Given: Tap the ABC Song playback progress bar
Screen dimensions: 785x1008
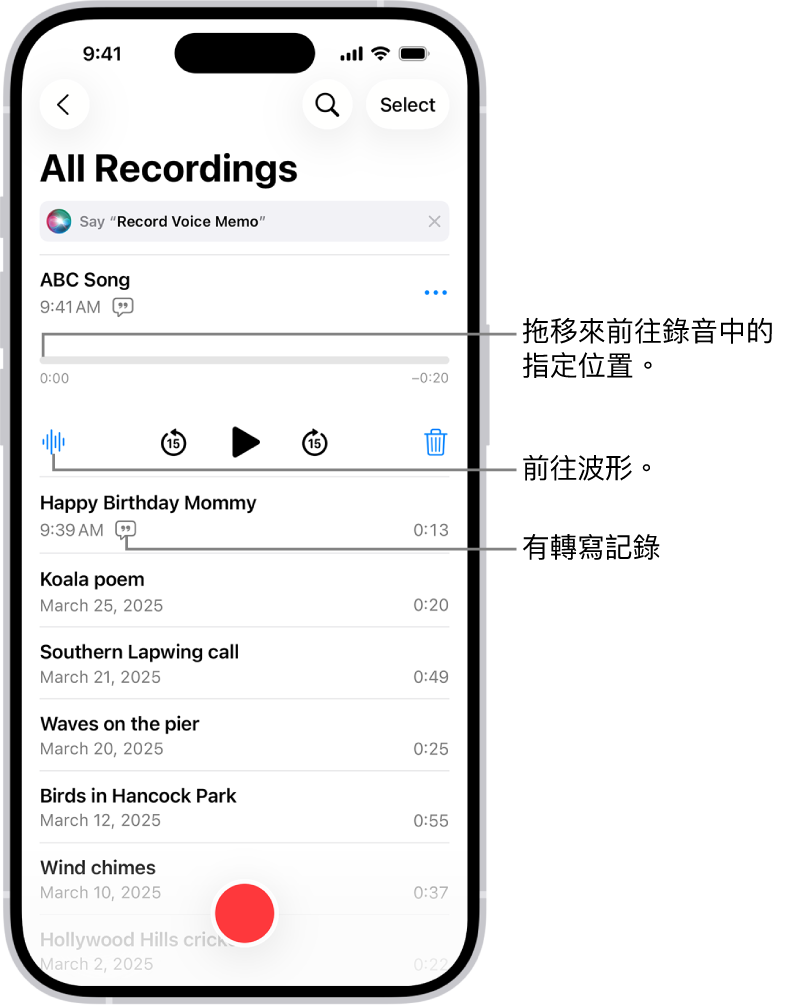Looking at the screenshot, I should pyautogui.click(x=244, y=360).
